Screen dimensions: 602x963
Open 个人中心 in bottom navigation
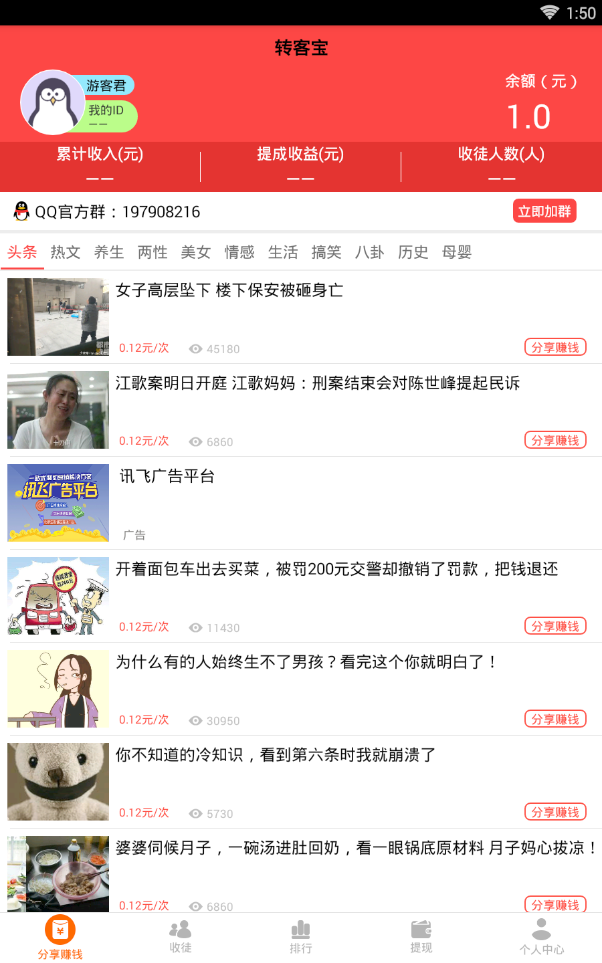click(541, 937)
